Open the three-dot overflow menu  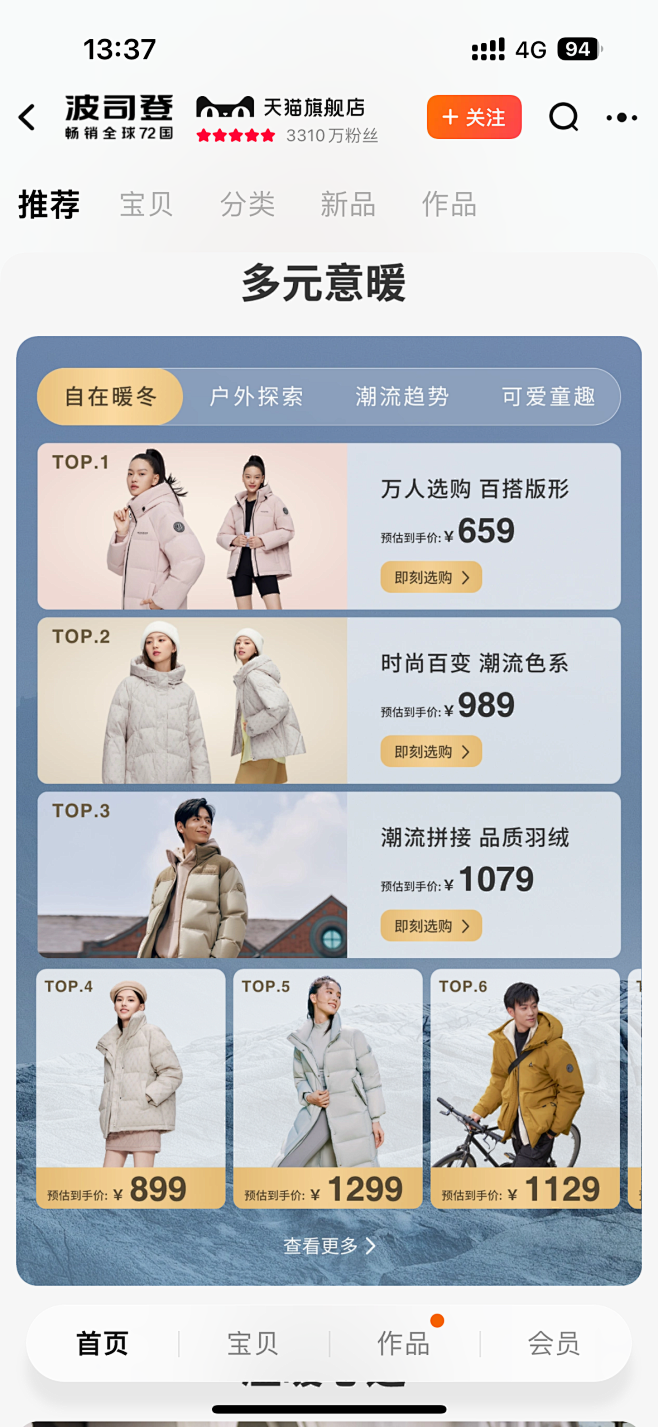click(622, 118)
